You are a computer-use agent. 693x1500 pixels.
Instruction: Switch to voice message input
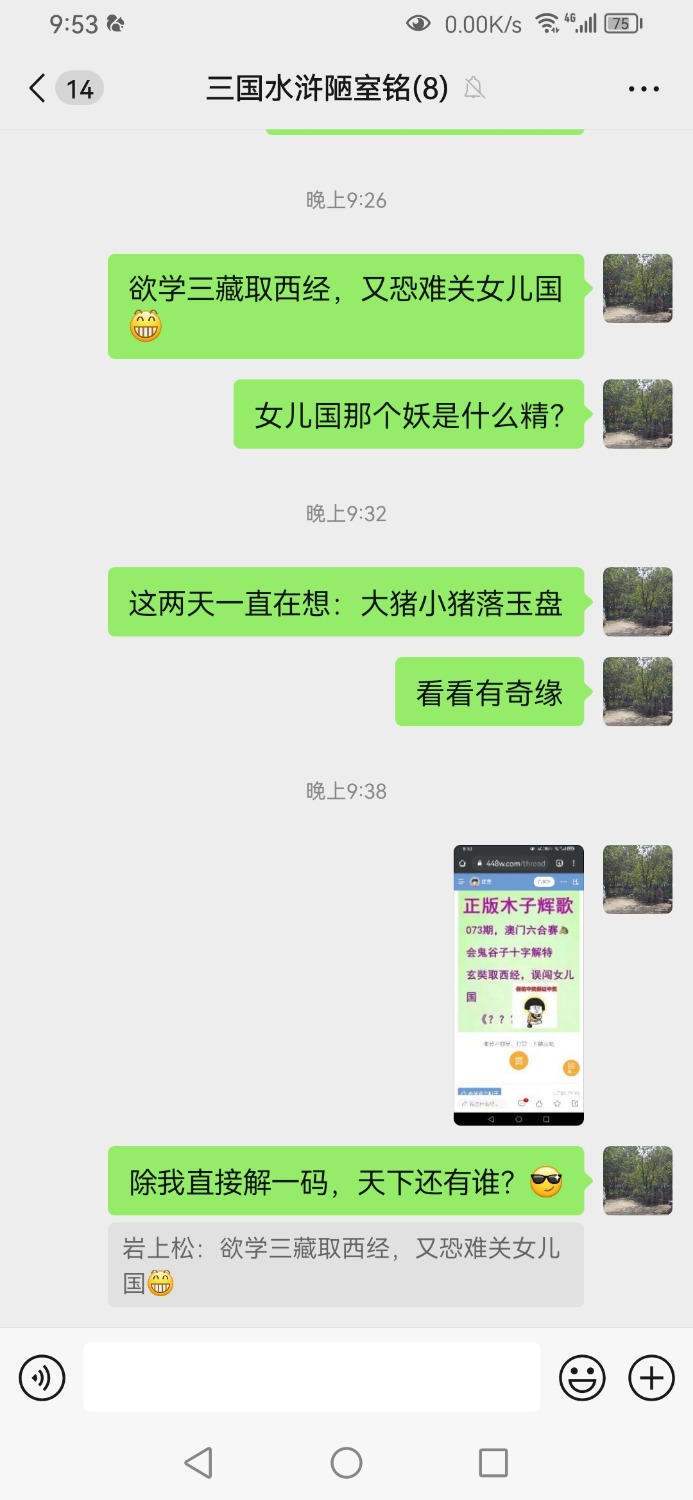click(42, 1378)
